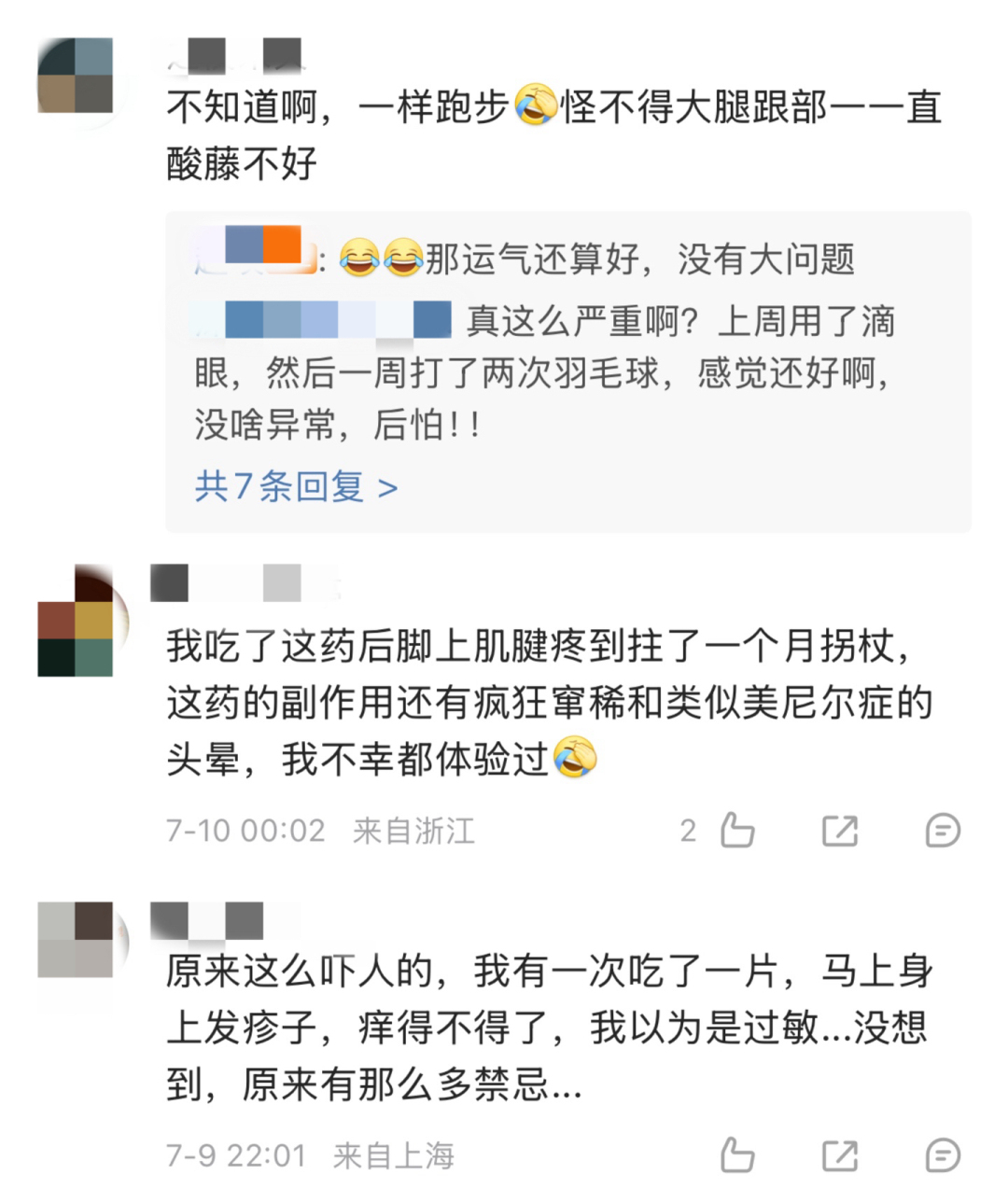1008x1203 pixels.
Task: Reply to the comment posted 7-10 00:02 来自浙江
Action: (942, 830)
